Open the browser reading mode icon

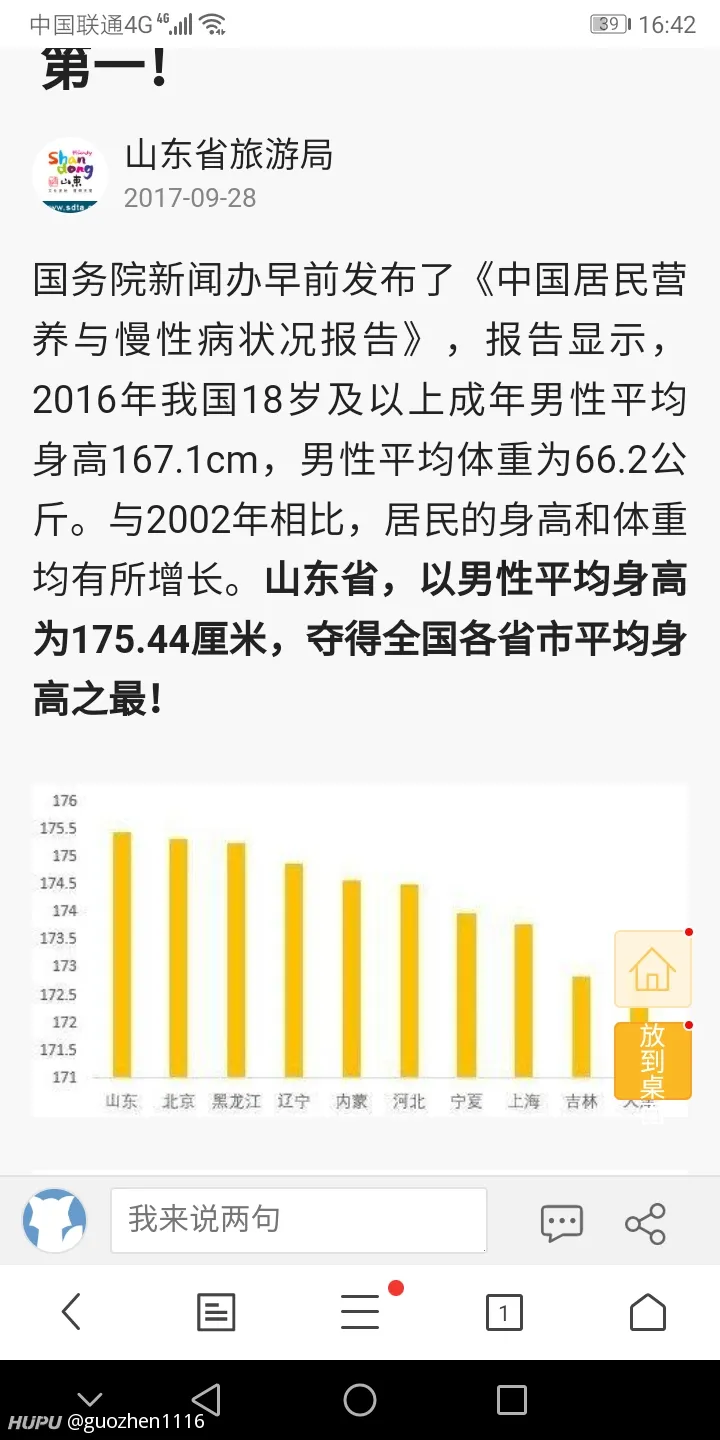216,1312
